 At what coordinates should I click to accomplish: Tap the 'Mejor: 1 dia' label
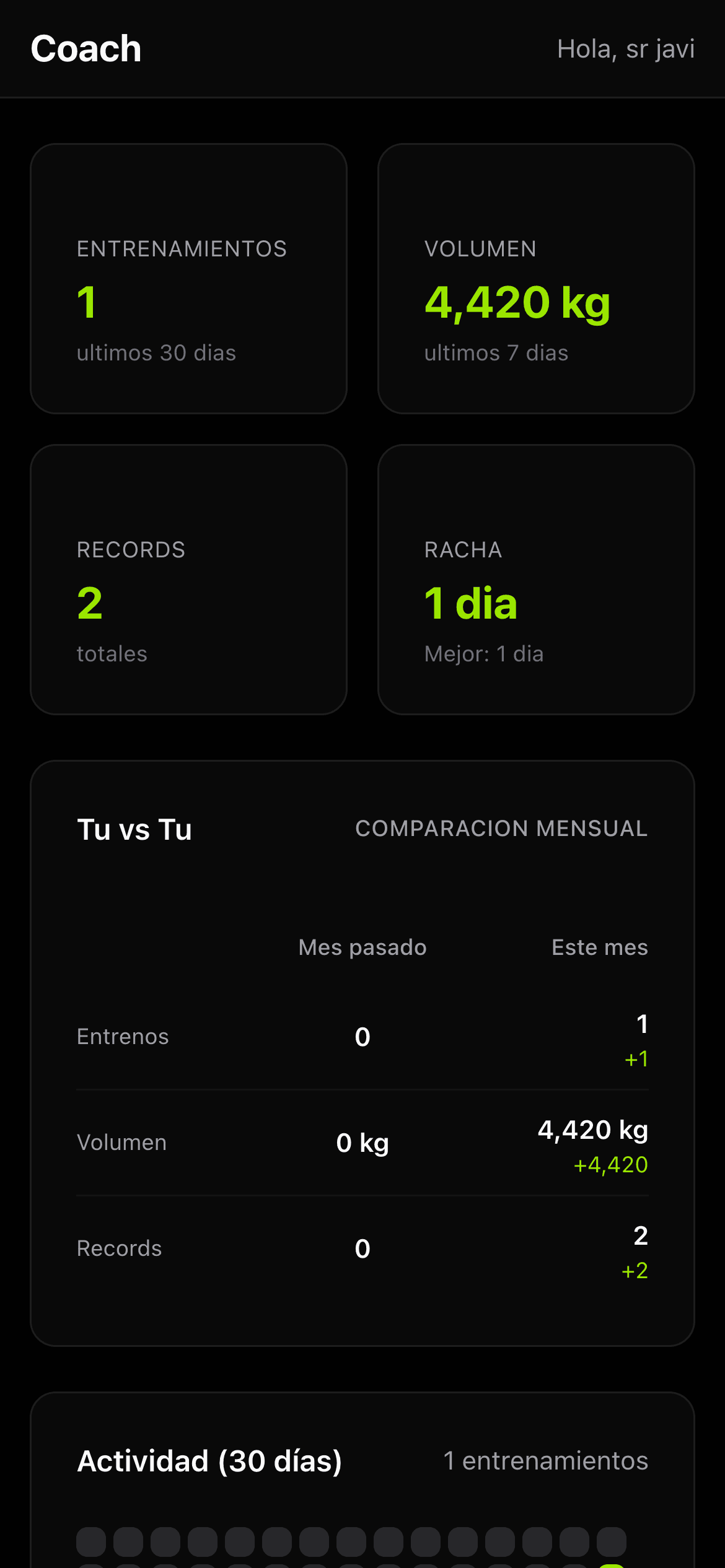[483, 653]
